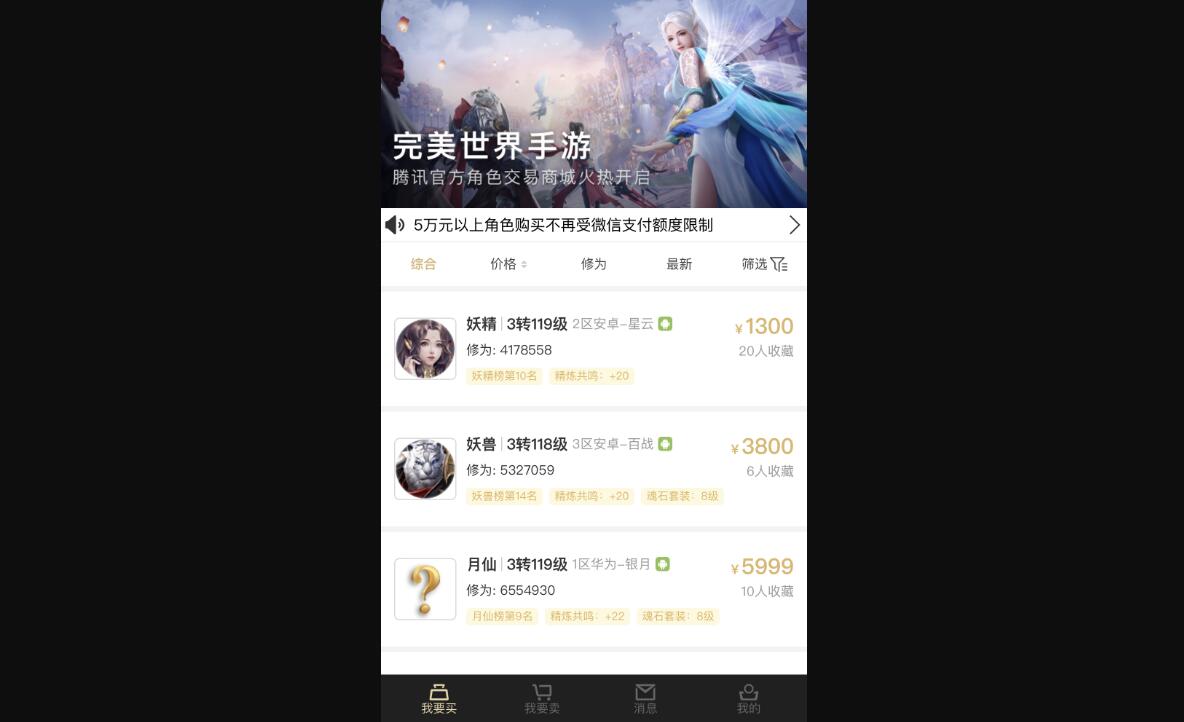This screenshot has width=1184, height=722.
Task: Sort the listings by 修为
Action: click(593, 264)
